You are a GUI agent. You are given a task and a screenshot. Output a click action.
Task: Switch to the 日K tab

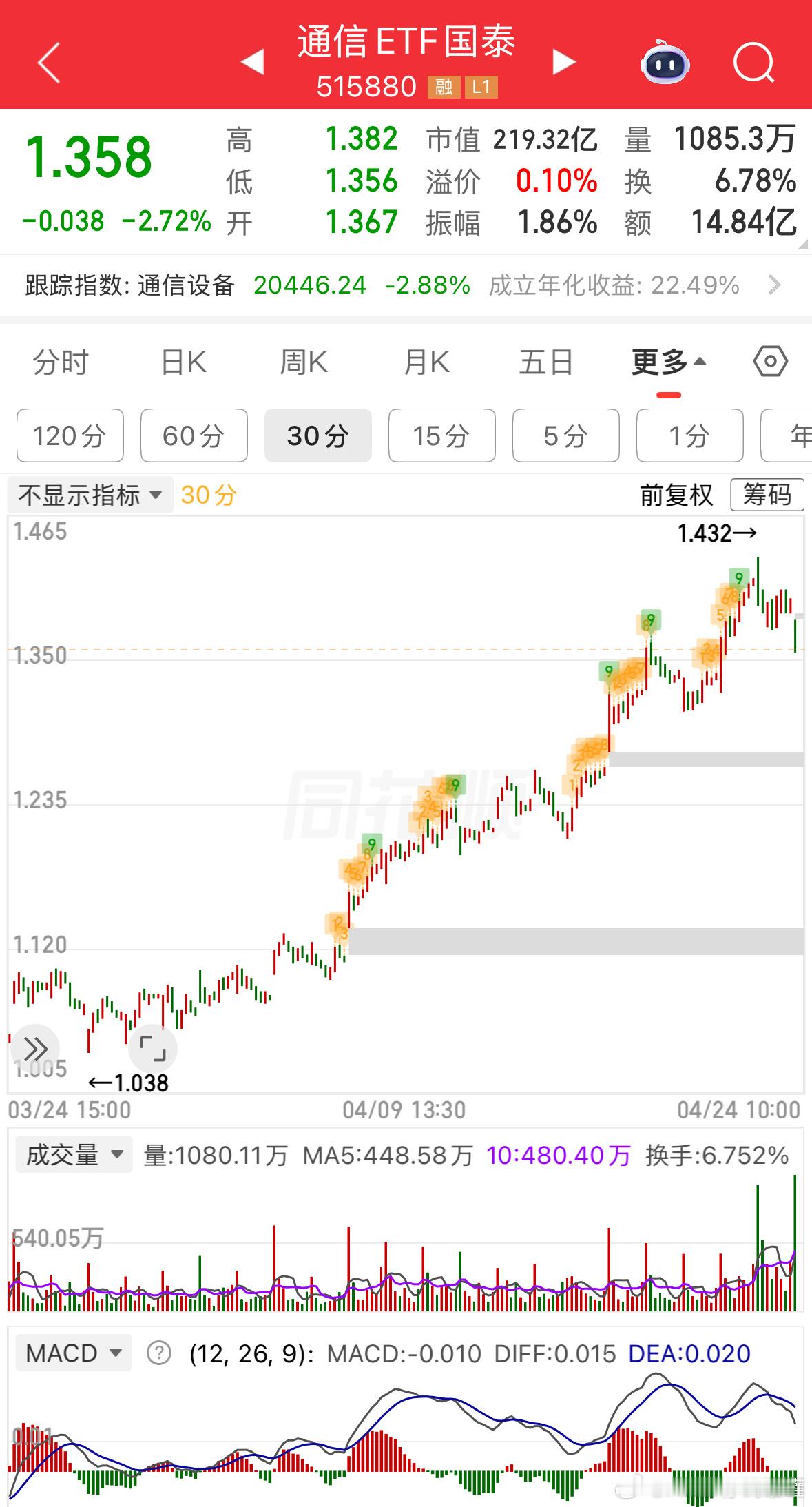[183, 361]
